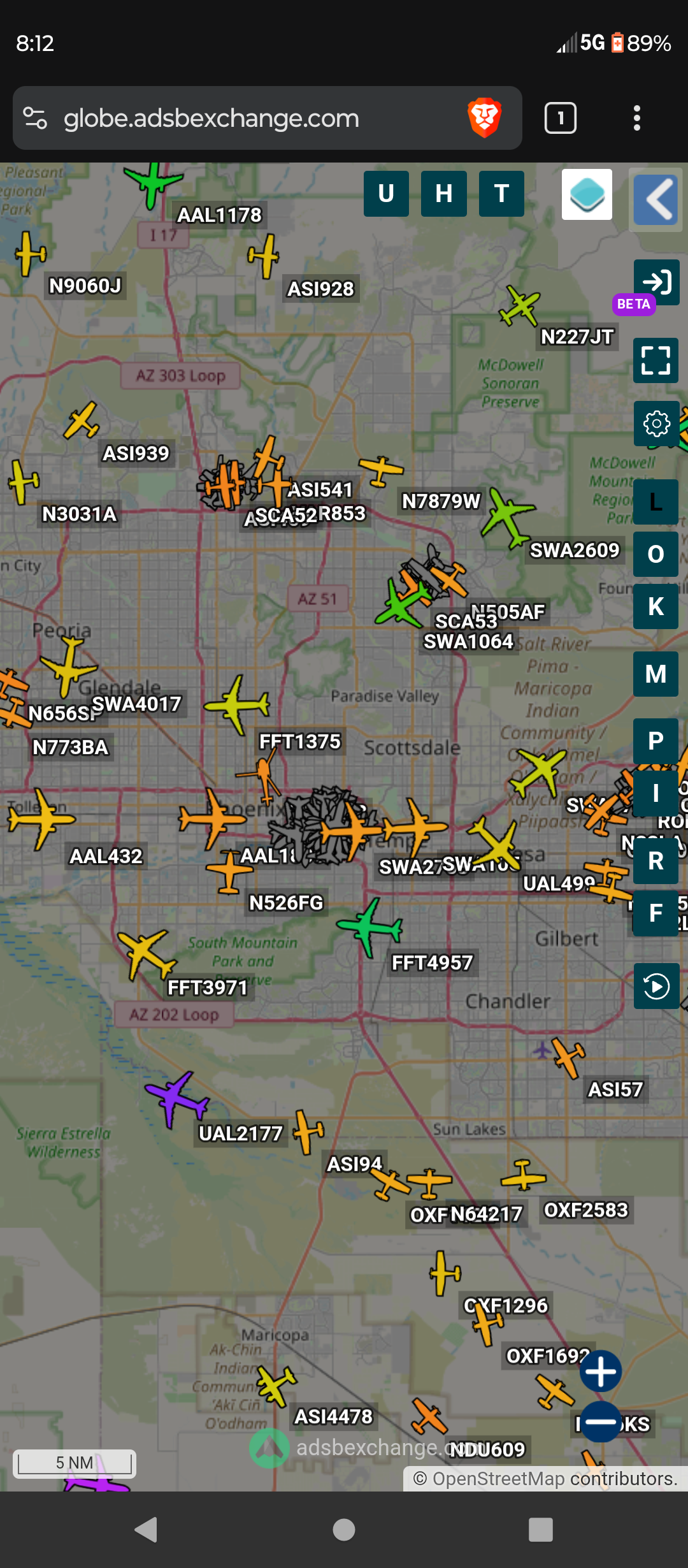The width and height of the screenshot is (688, 1568).
Task: Toggle the T map button
Action: [x=502, y=194]
